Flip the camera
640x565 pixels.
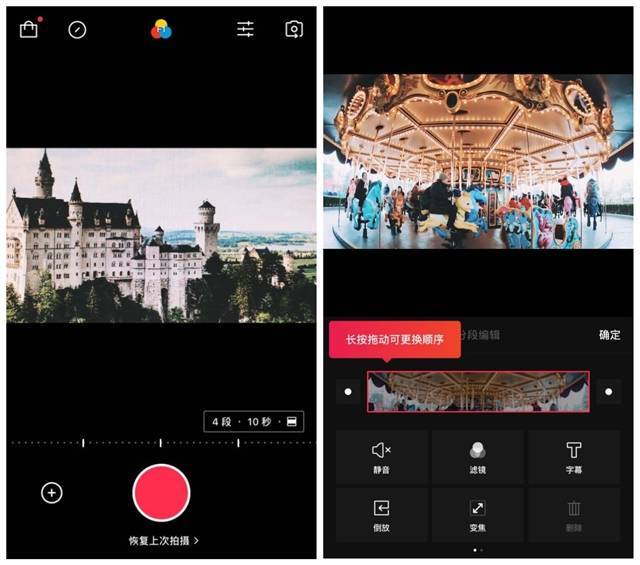click(294, 30)
